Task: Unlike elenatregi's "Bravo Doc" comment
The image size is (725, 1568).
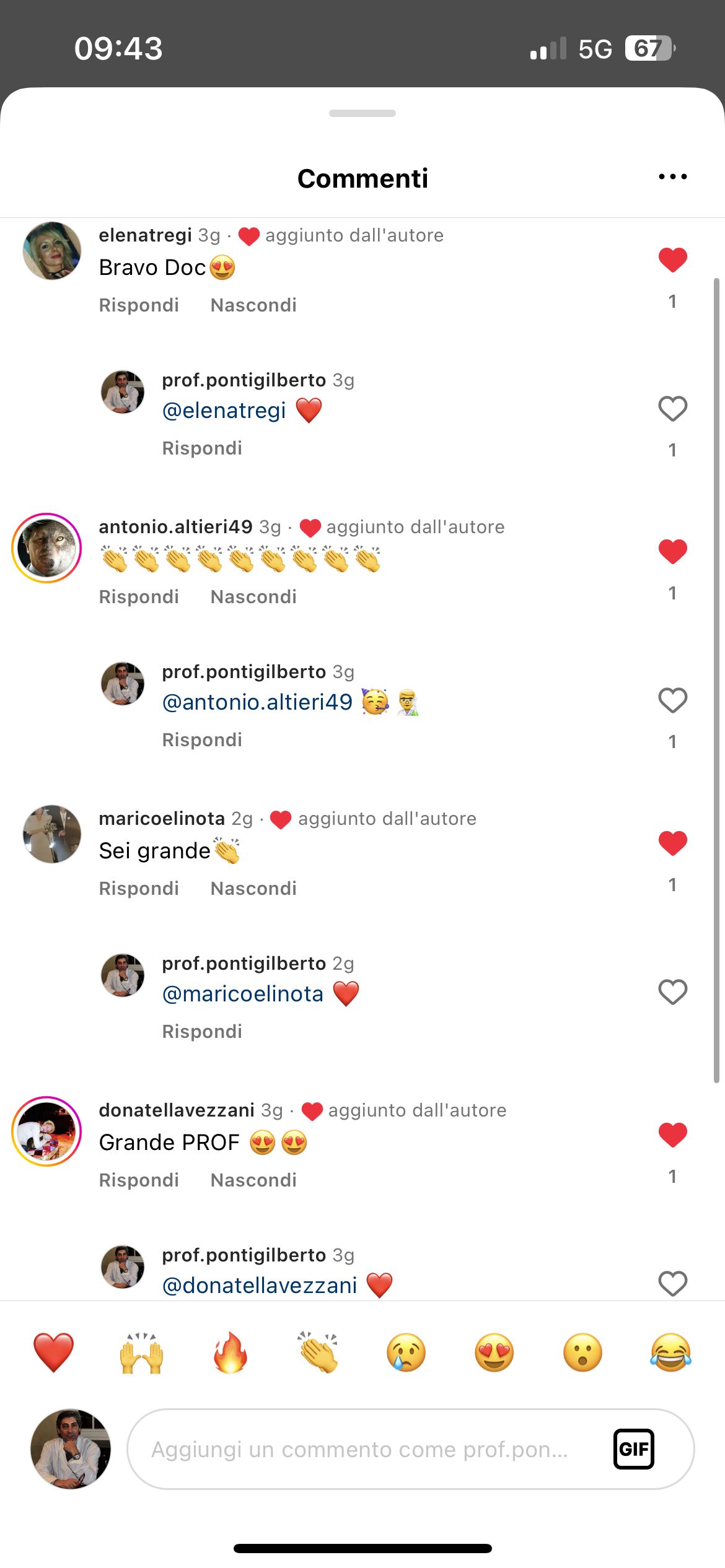Action: tap(672, 260)
